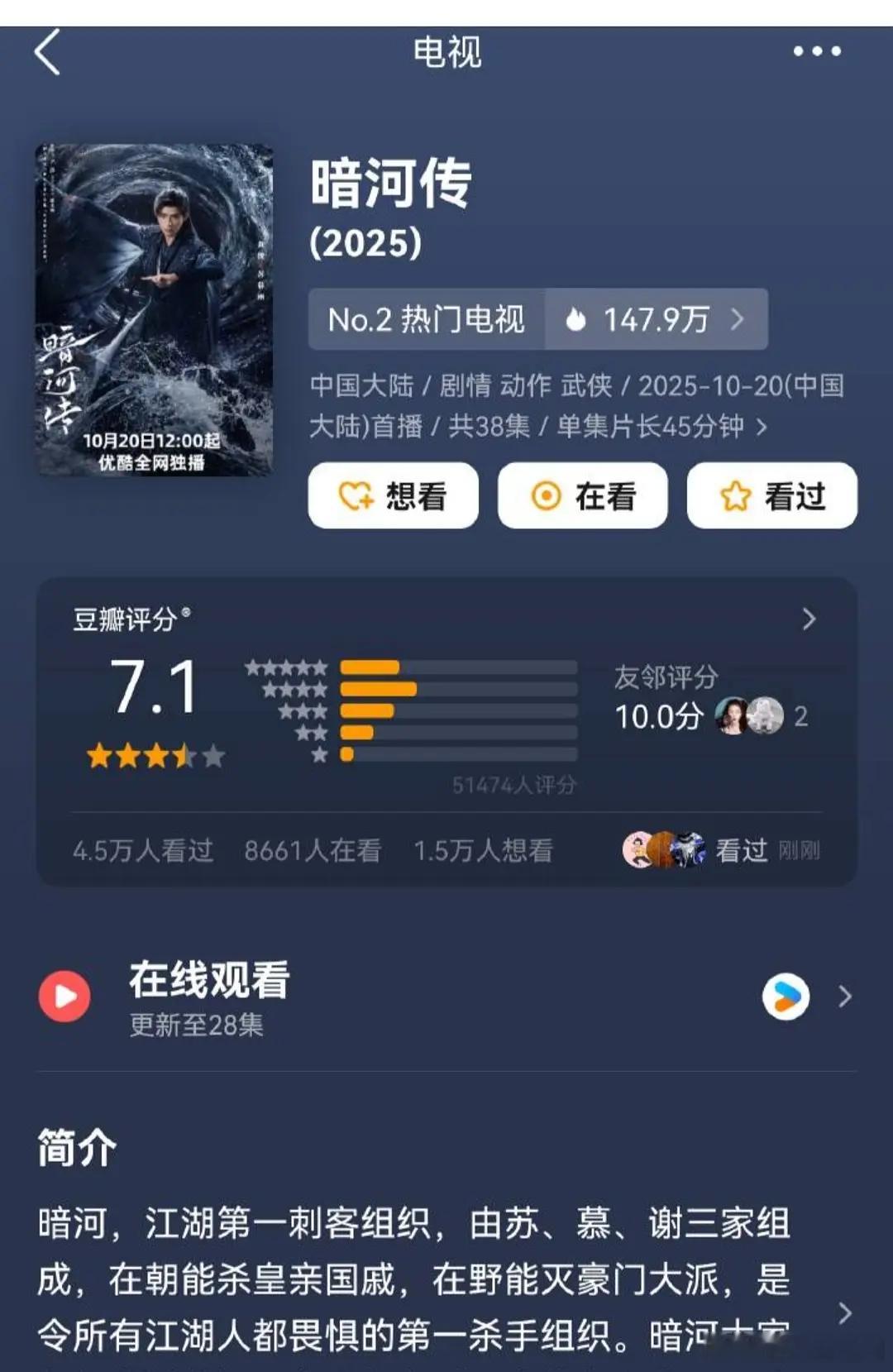Screen dimensions: 893x1372
Task: Expand the 豆瓣评分 rating details
Action: point(809,619)
